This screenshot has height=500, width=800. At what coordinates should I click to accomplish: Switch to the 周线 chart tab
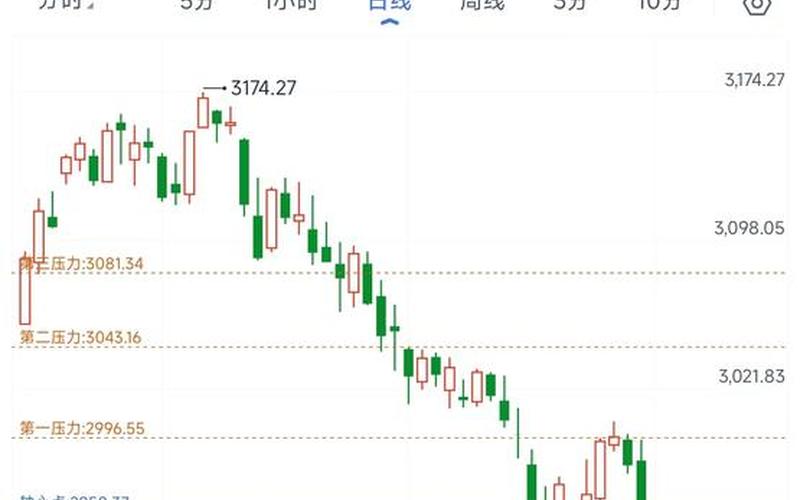click(484, 5)
